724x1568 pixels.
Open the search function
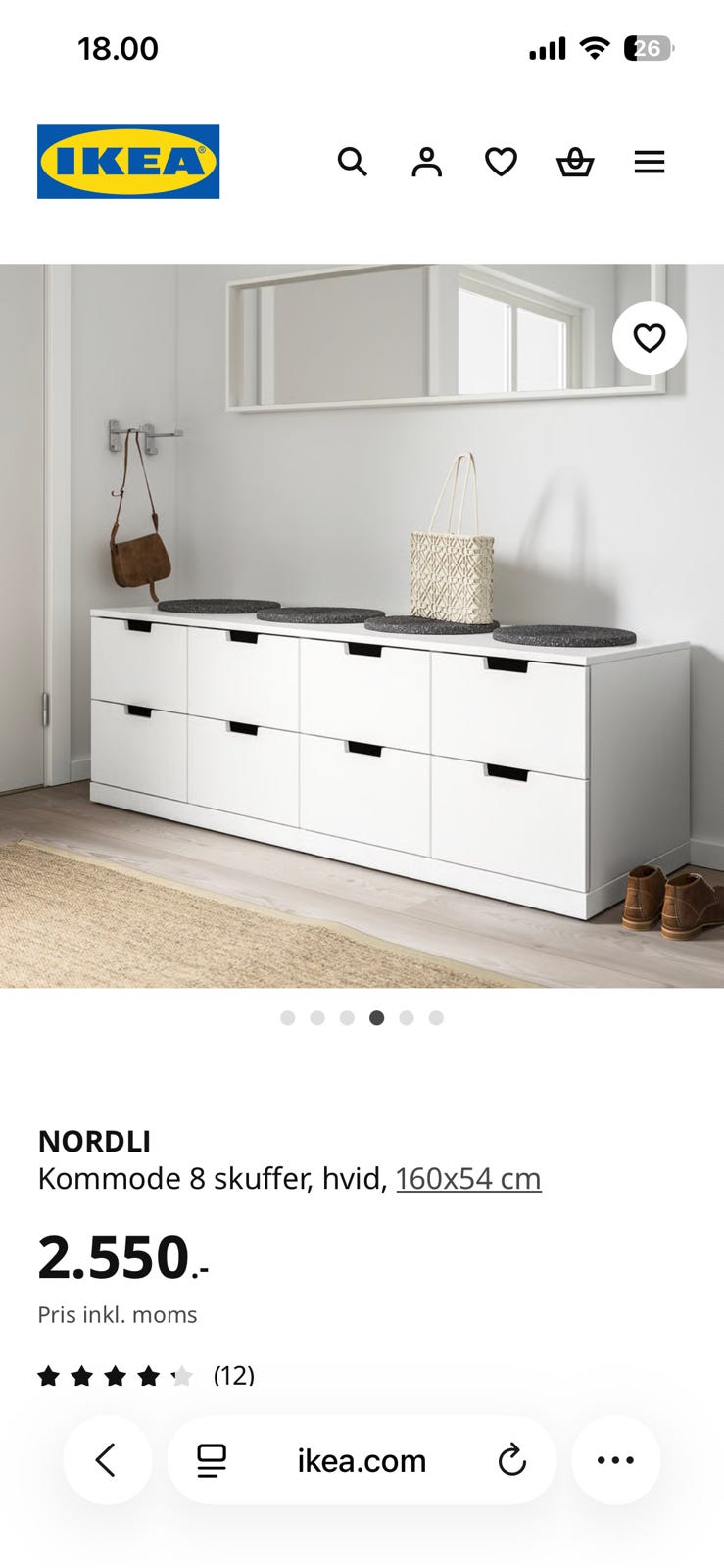[352, 162]
